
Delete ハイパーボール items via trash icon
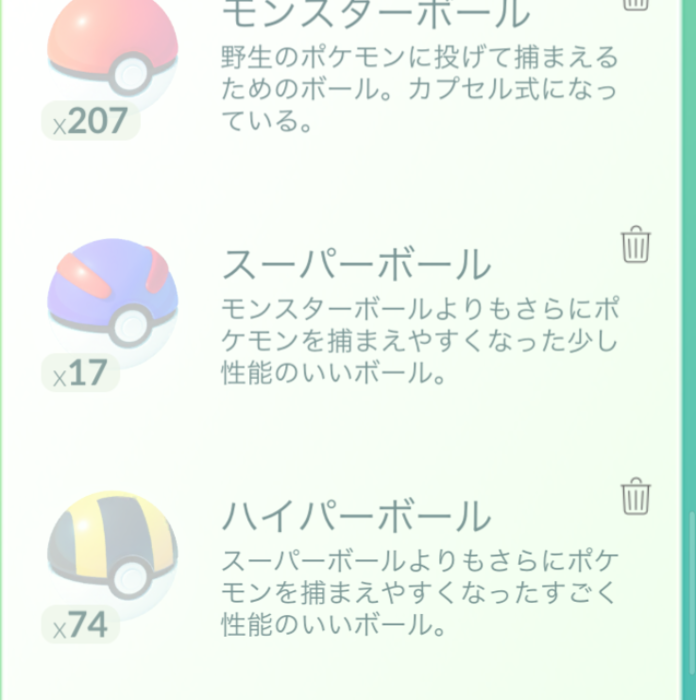pyautogui.click(x=636, y=496)
